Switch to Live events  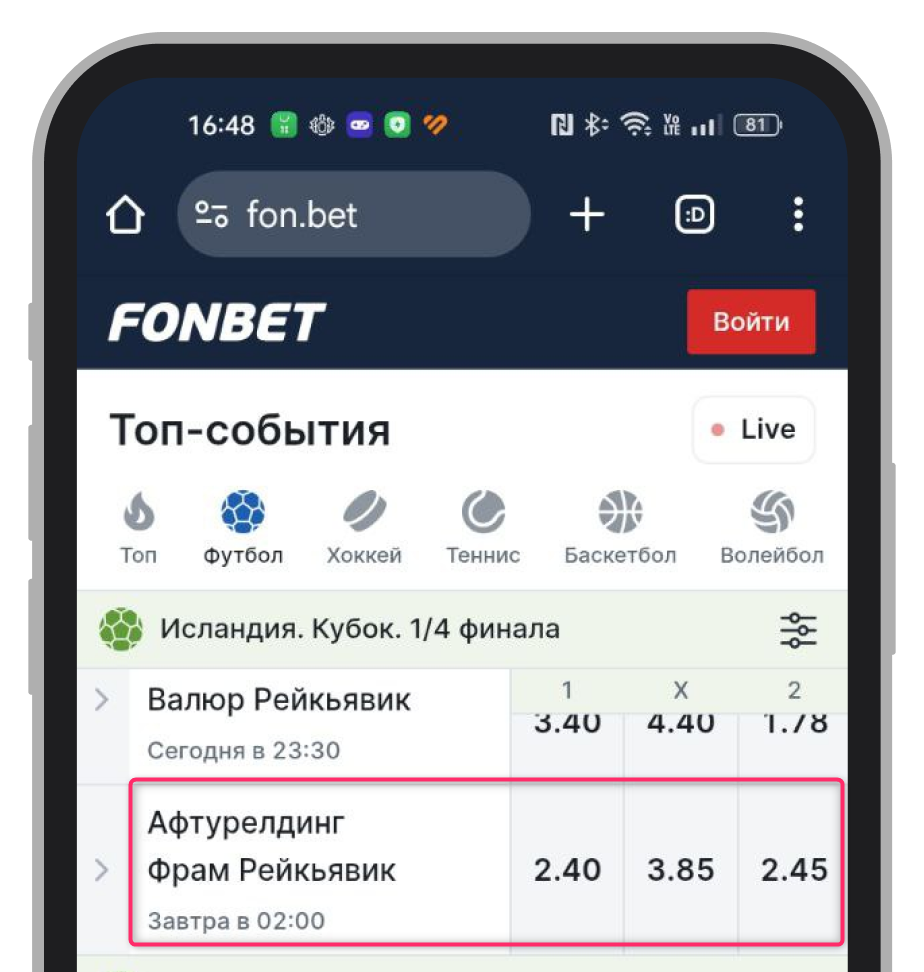[754, 430]
